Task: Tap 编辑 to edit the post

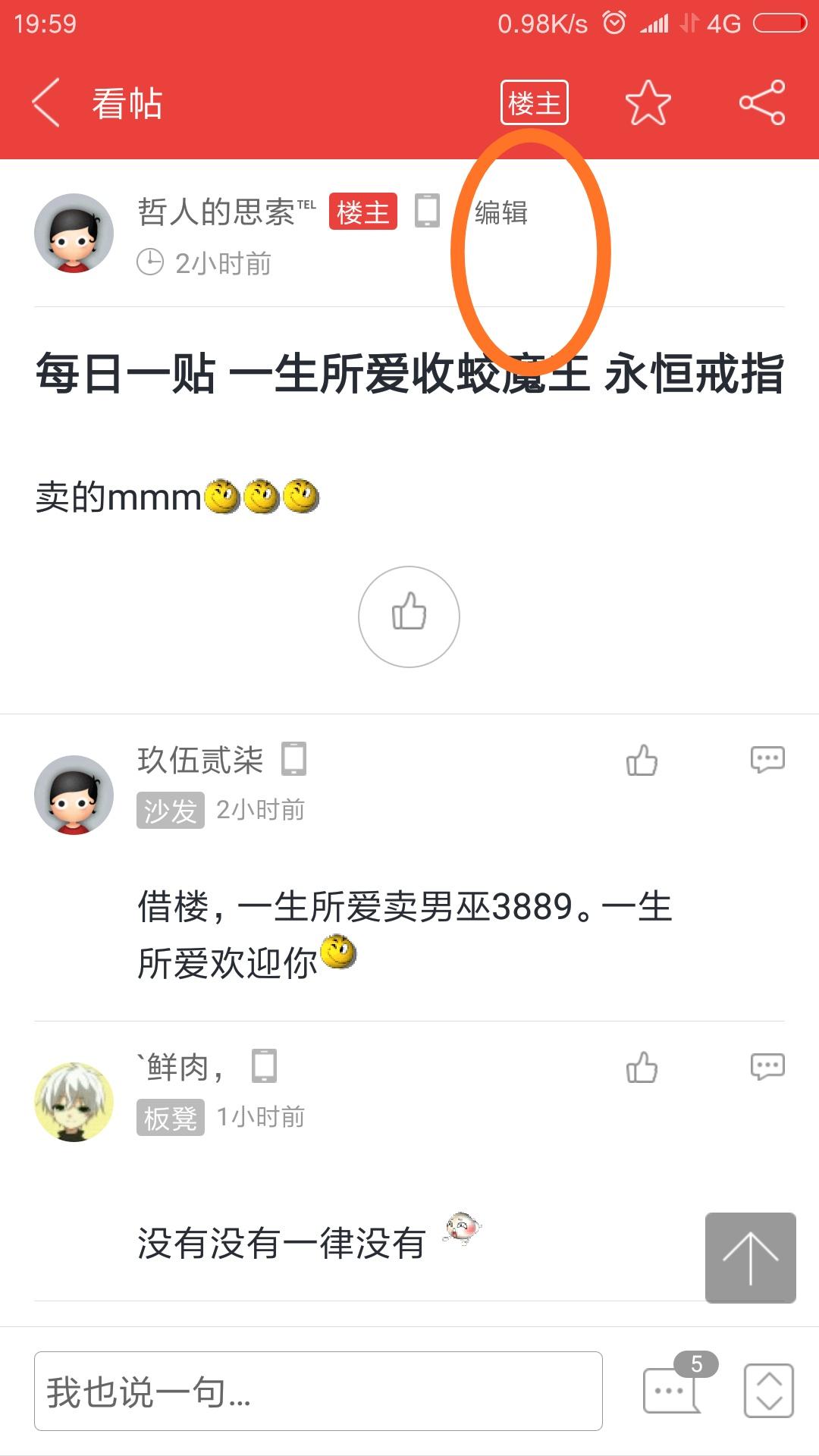Action: [500, 212]
